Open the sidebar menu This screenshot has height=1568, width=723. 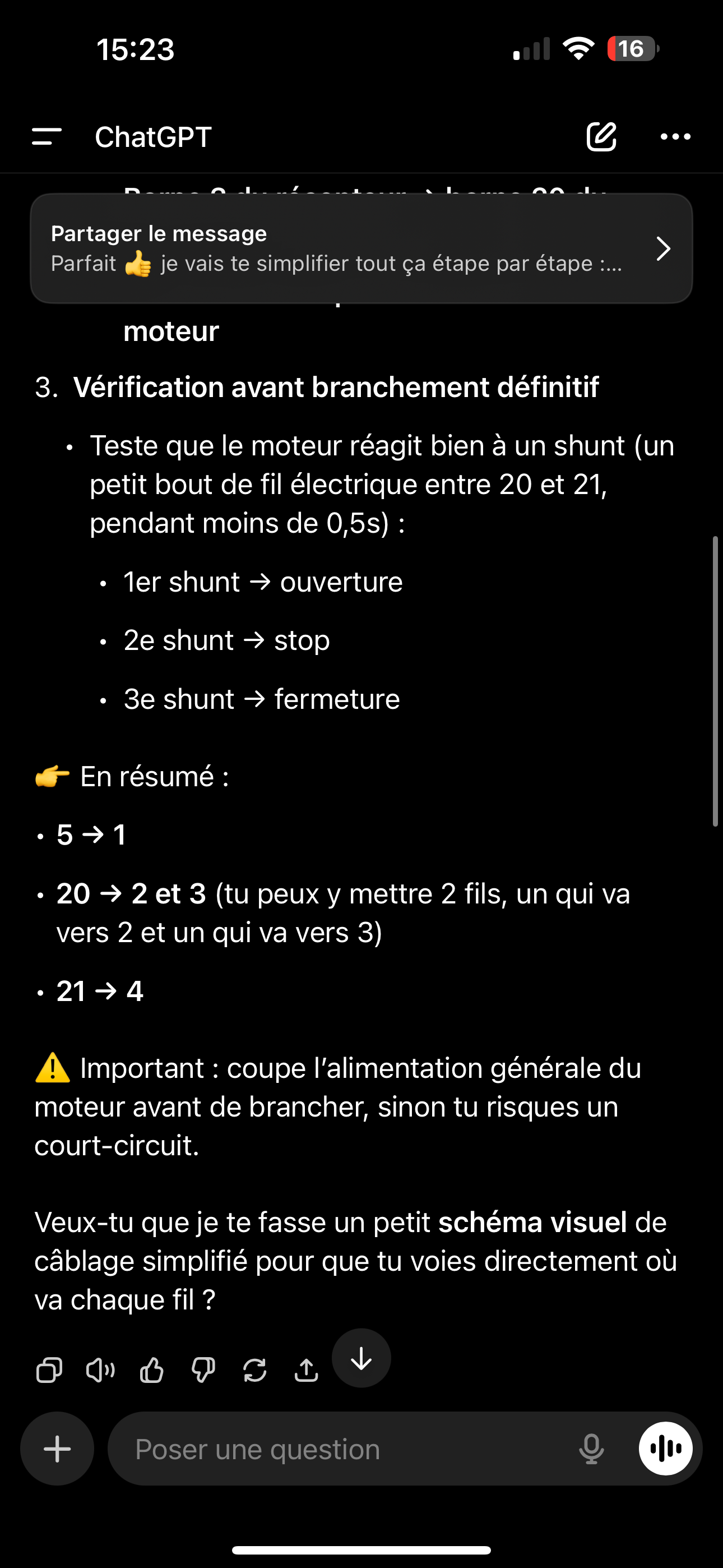click(x=47, y=136)
